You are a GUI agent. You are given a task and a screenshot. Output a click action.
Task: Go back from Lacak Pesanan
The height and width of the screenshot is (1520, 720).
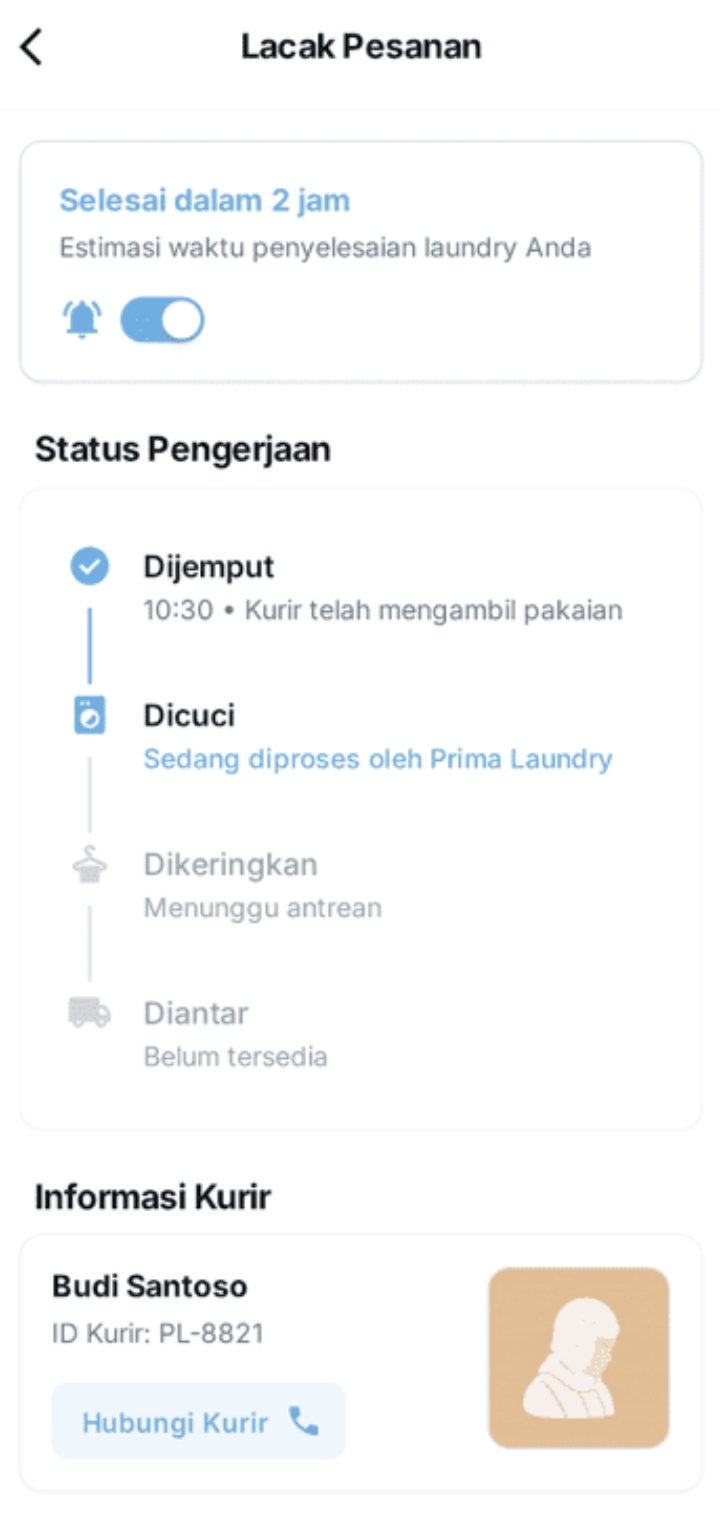click(32, 47)
